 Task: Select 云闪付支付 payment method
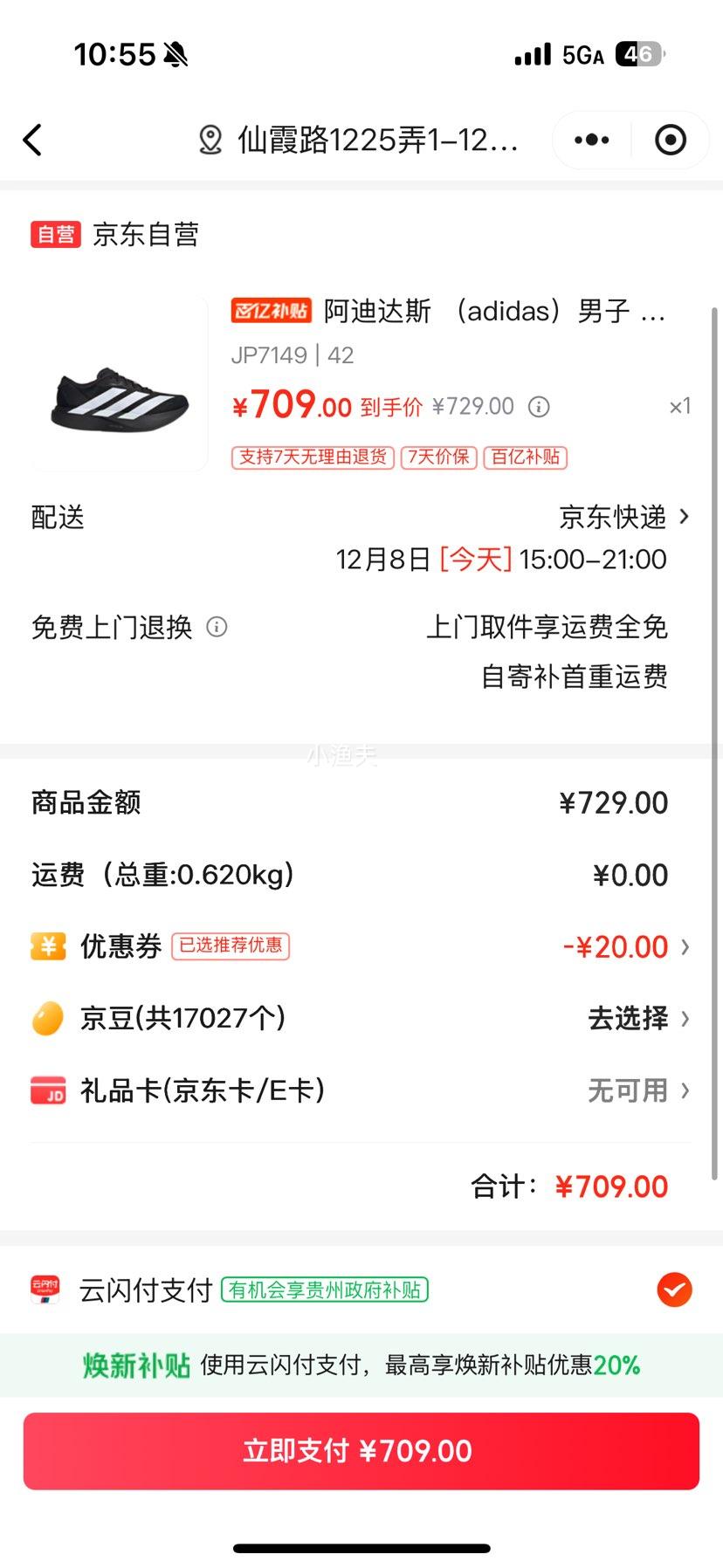[674, 1289]
